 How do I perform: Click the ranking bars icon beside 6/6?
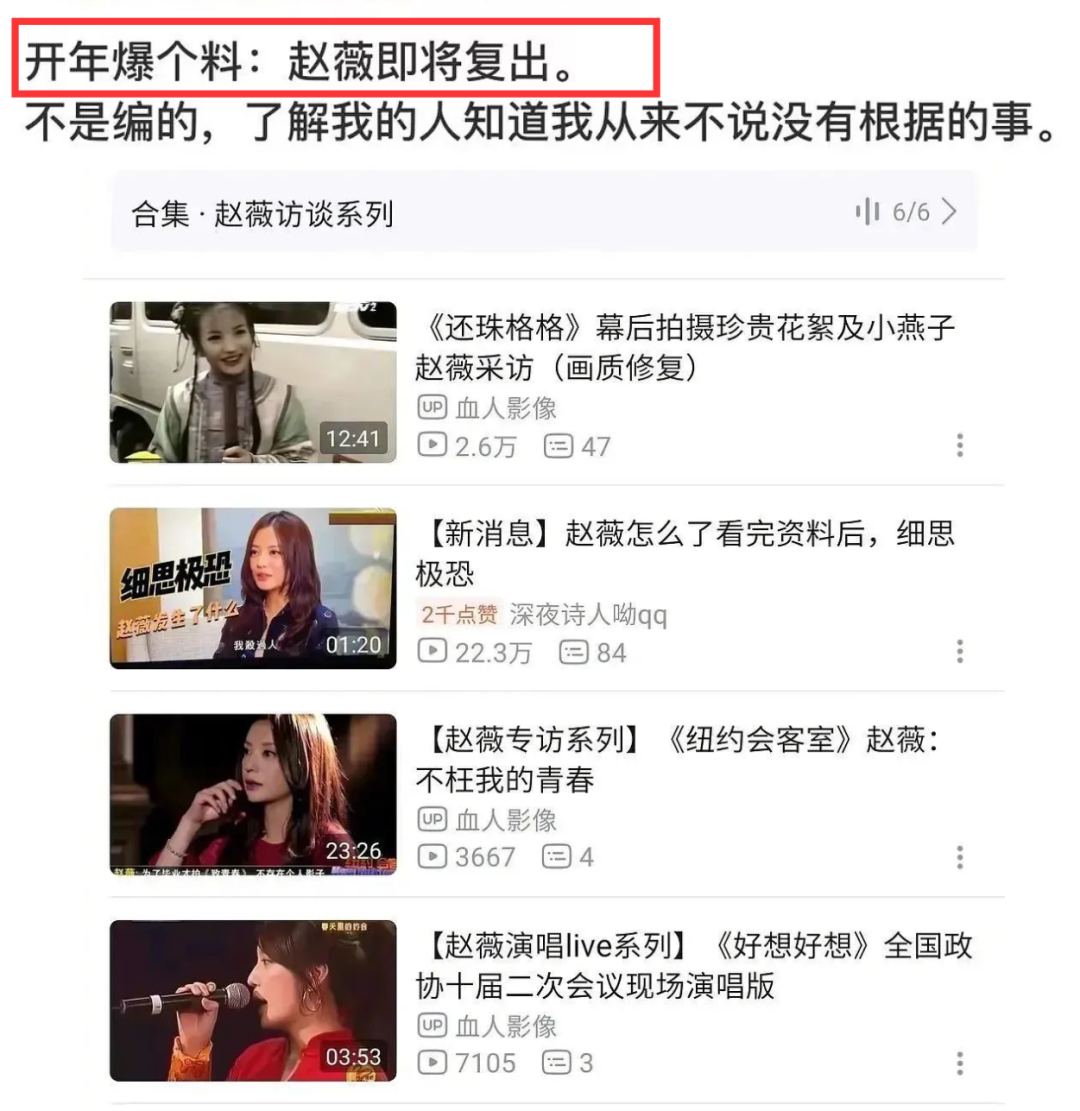[x=866, y=212]
